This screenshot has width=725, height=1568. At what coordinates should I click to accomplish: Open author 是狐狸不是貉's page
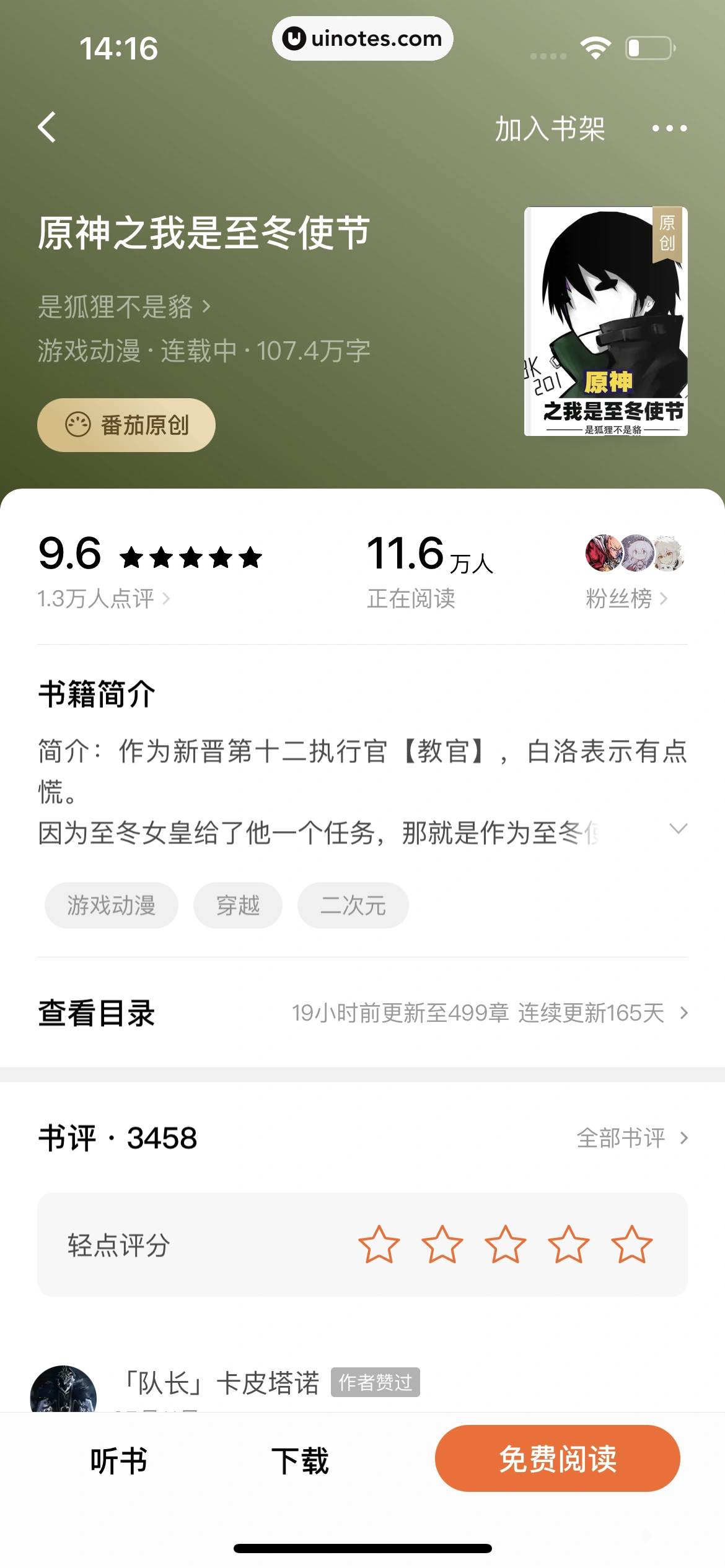pyautogui.click(x=124, y=307)
